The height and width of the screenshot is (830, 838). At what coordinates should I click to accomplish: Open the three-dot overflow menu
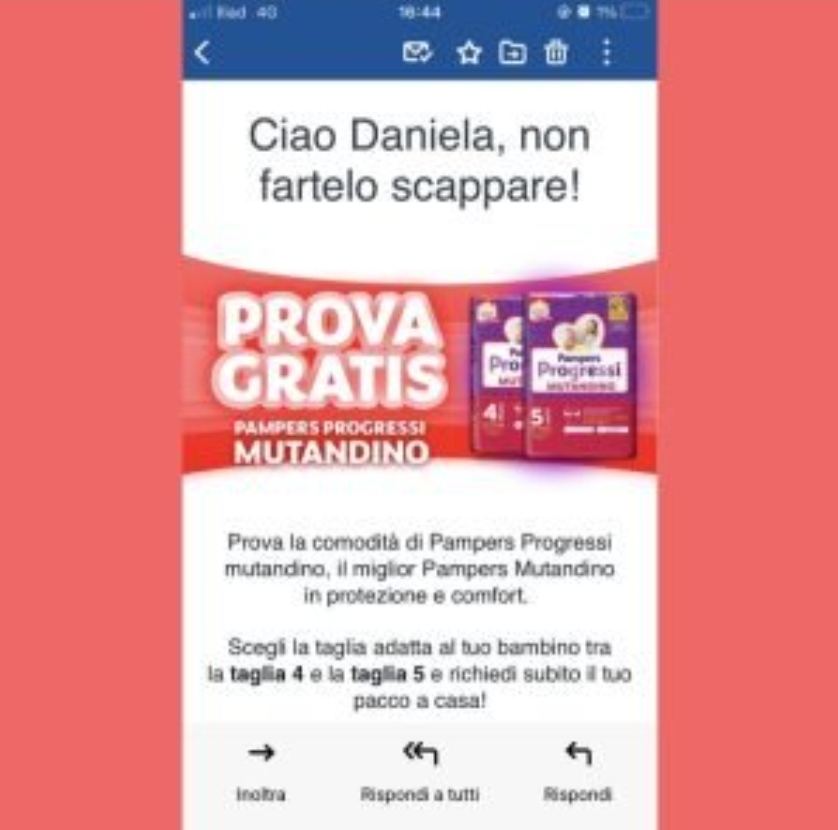pos(606,53)
